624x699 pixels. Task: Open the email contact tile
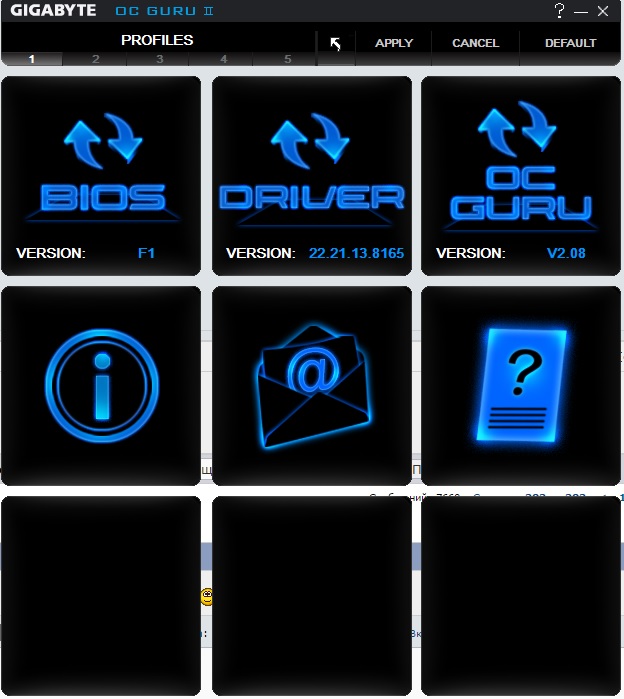[312, 384]
